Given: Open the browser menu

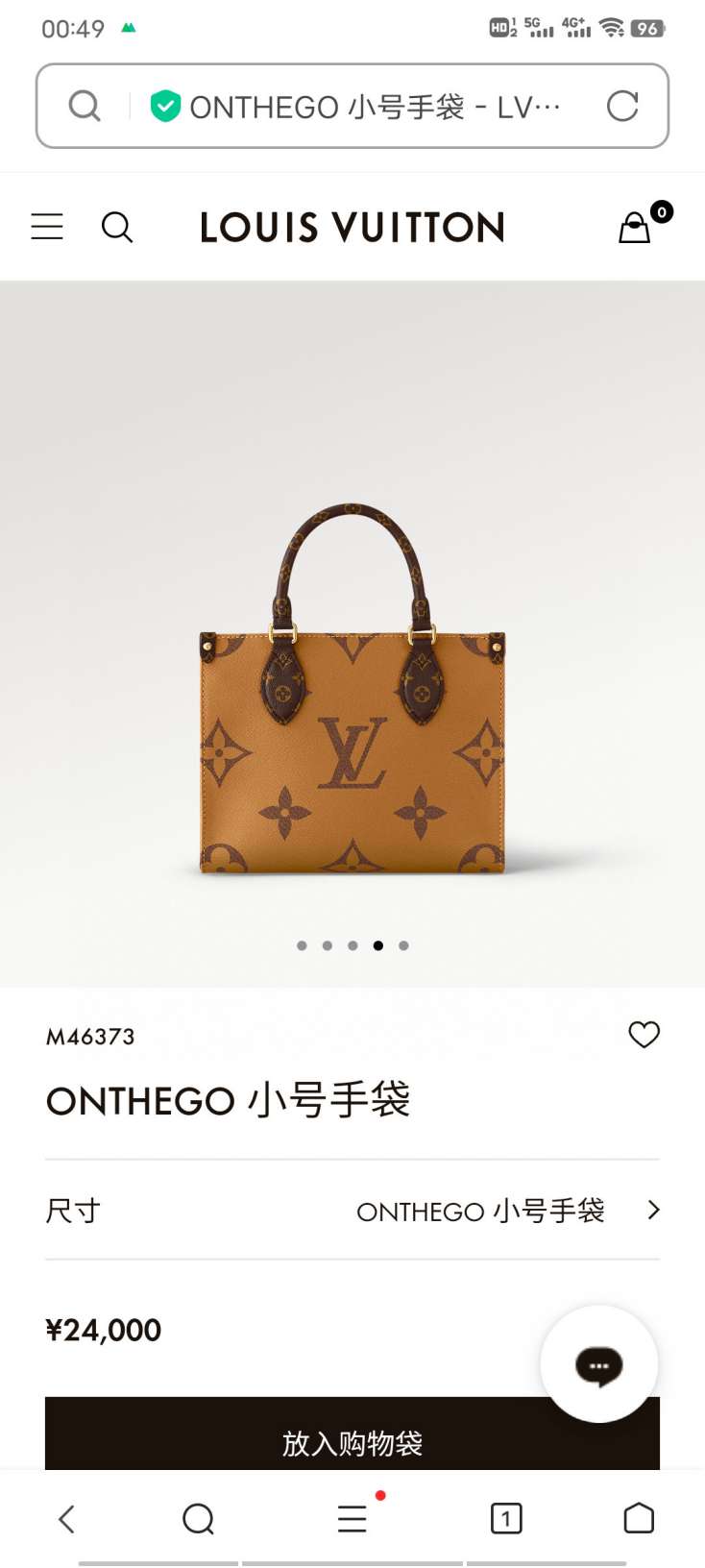Looking at the screenshot, I should (x=352, y=1519).
